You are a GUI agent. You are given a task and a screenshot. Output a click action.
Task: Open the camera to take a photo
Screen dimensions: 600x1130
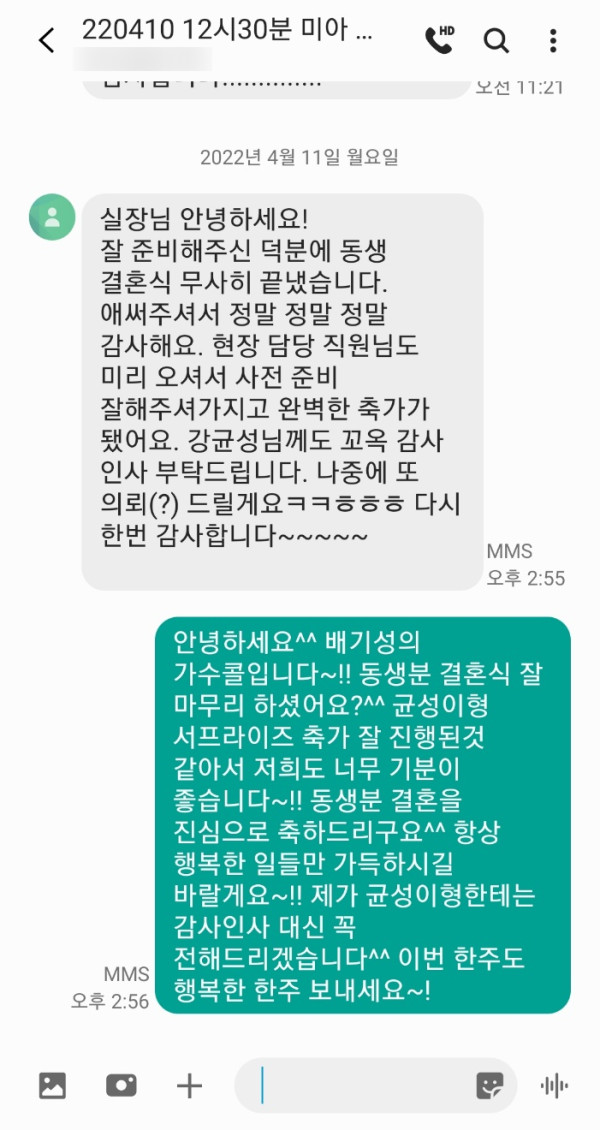click(x=121, y=1085)
